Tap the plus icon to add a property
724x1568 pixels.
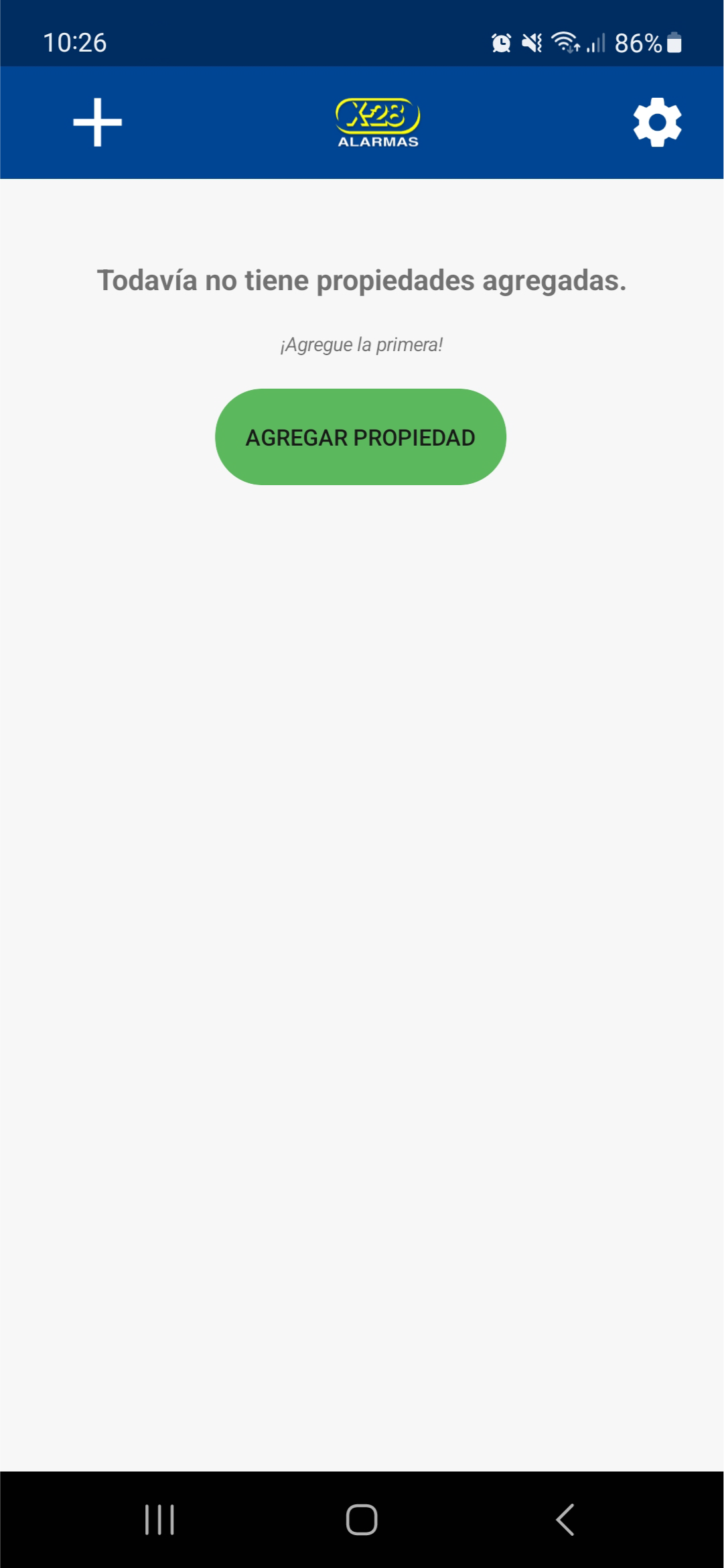[98, 122]
